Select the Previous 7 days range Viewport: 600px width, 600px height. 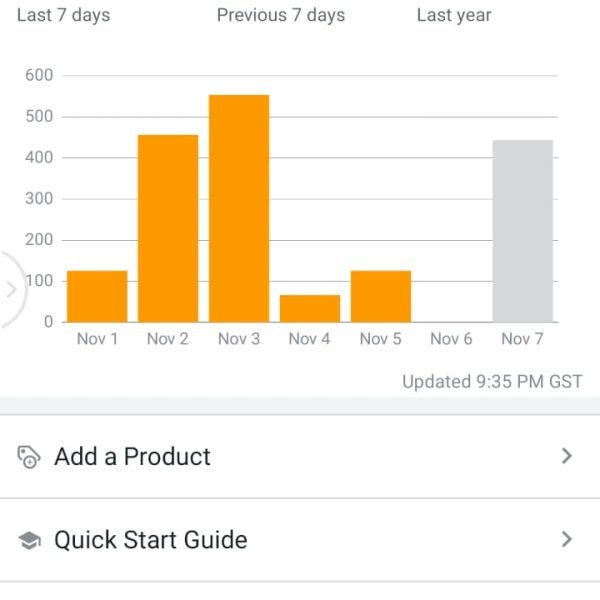(280, 15)
